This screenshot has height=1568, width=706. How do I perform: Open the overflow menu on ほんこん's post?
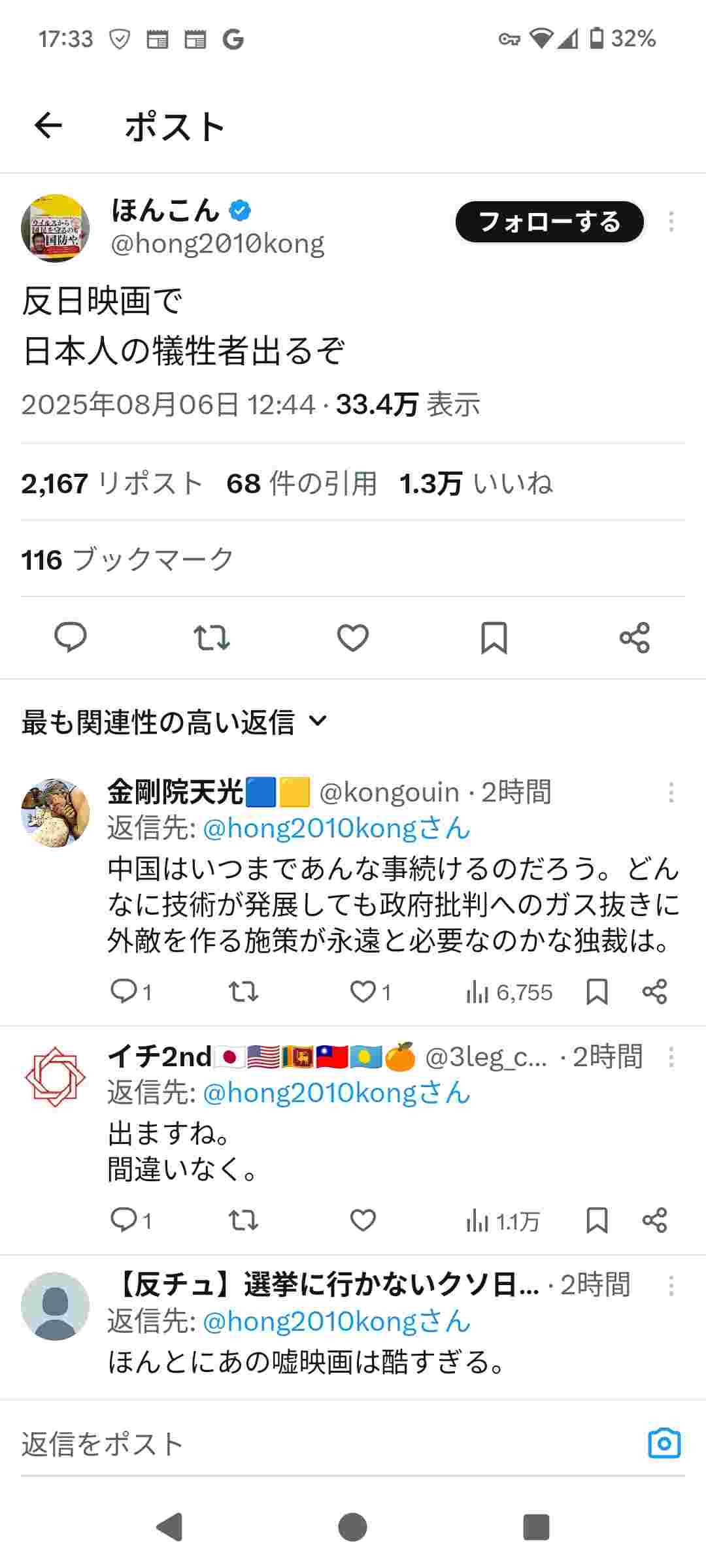pyautogui.click(x=671, y=222)
